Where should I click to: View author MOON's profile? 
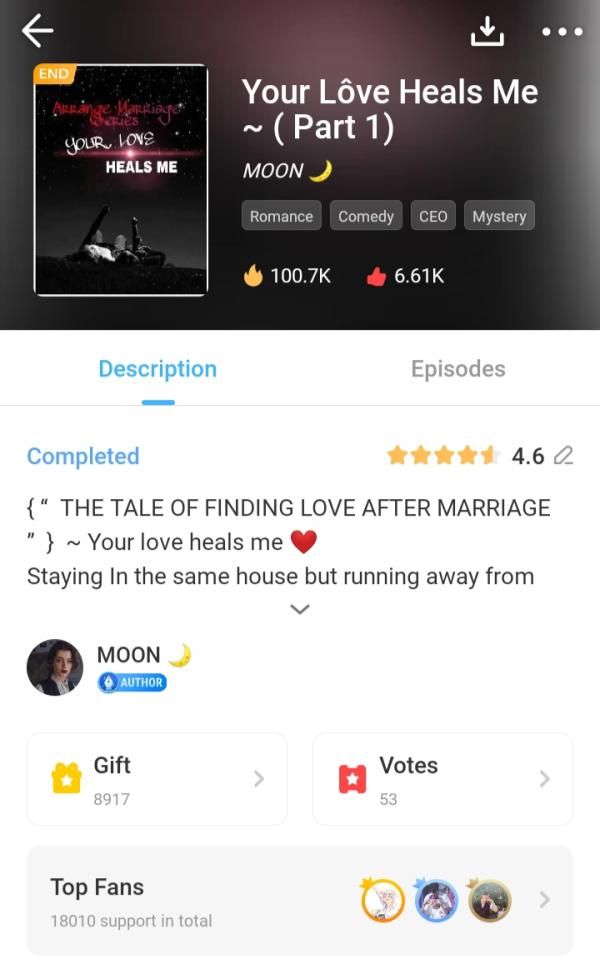55,667
